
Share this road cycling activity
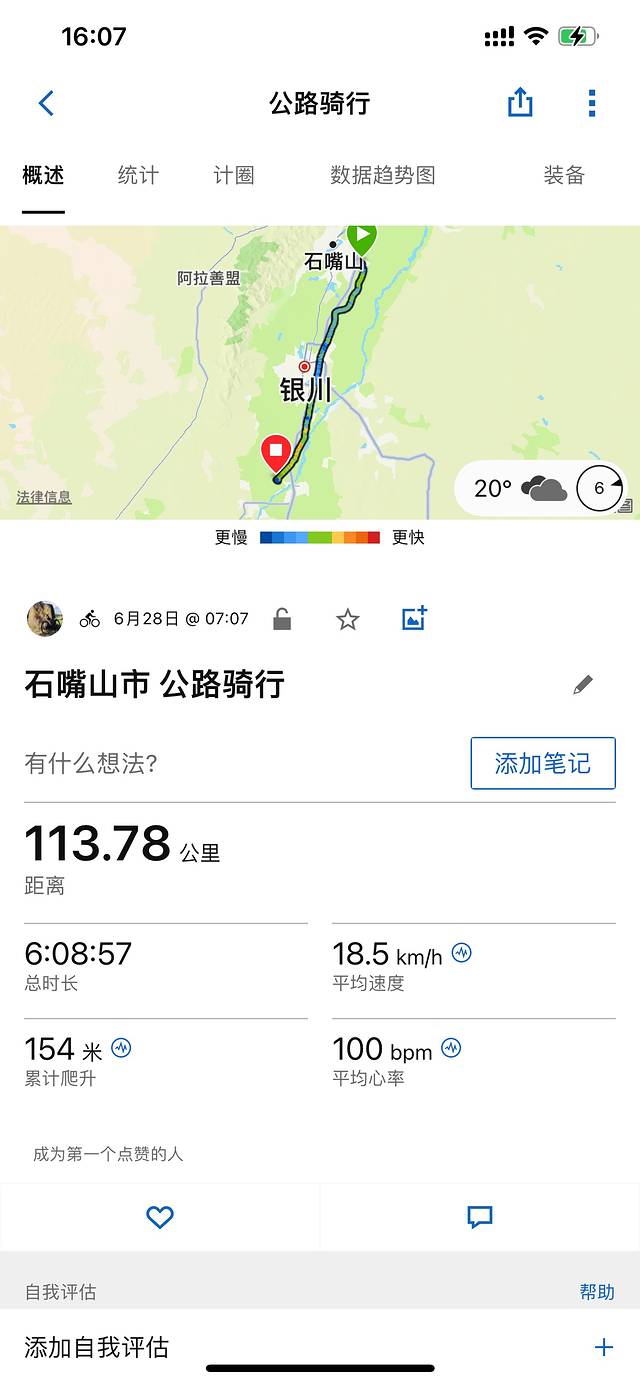click(x=520, y=102)
